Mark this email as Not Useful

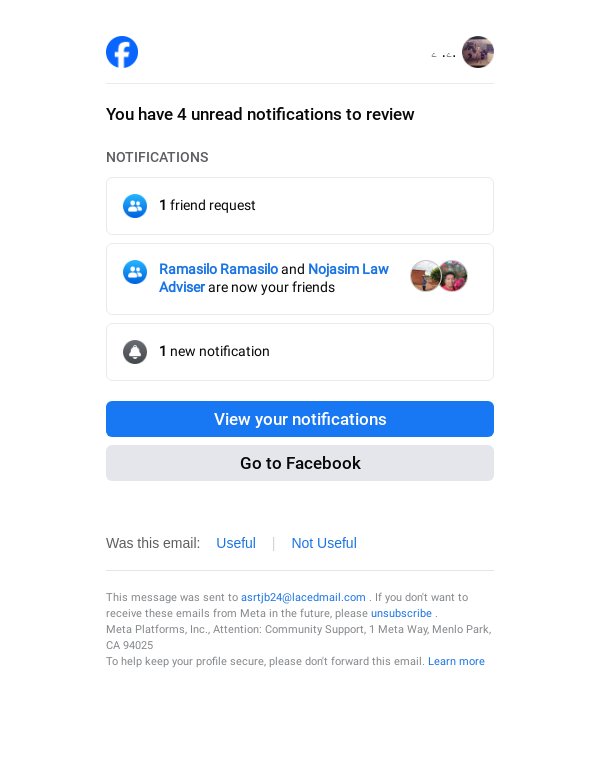pyautogui.click(x=323, y=543)
